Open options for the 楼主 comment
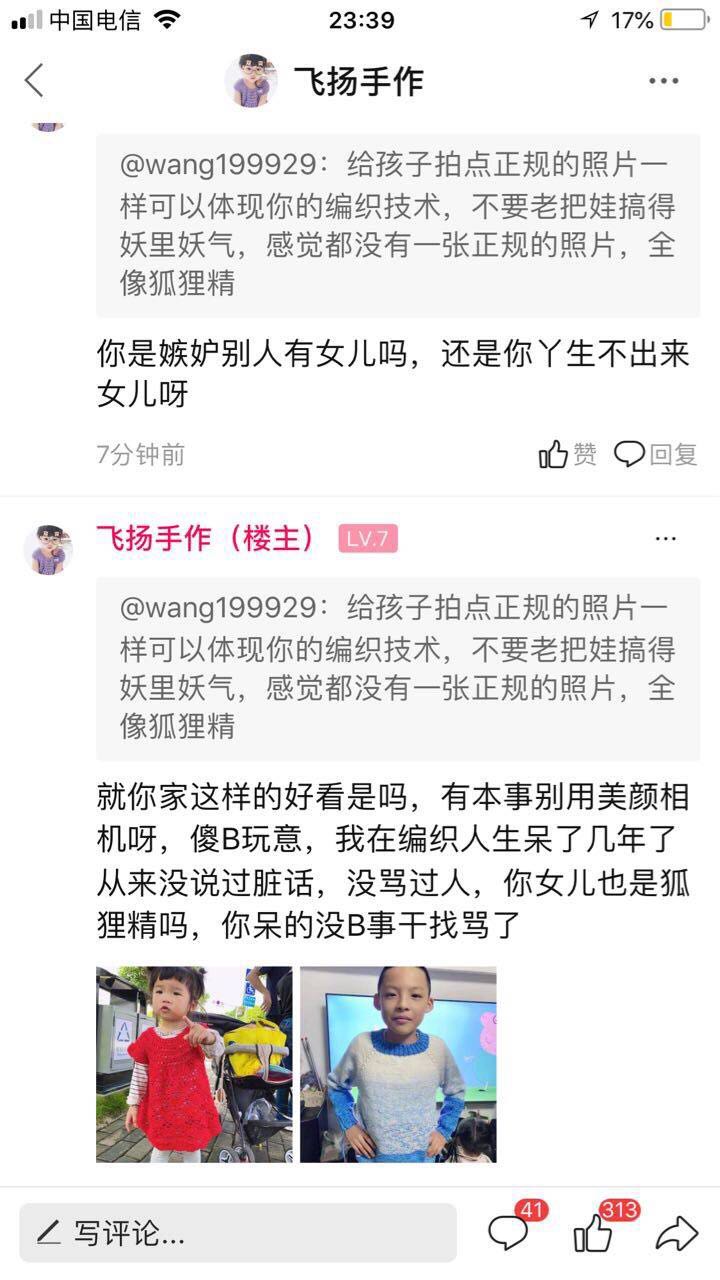 [x=666, y=539]
